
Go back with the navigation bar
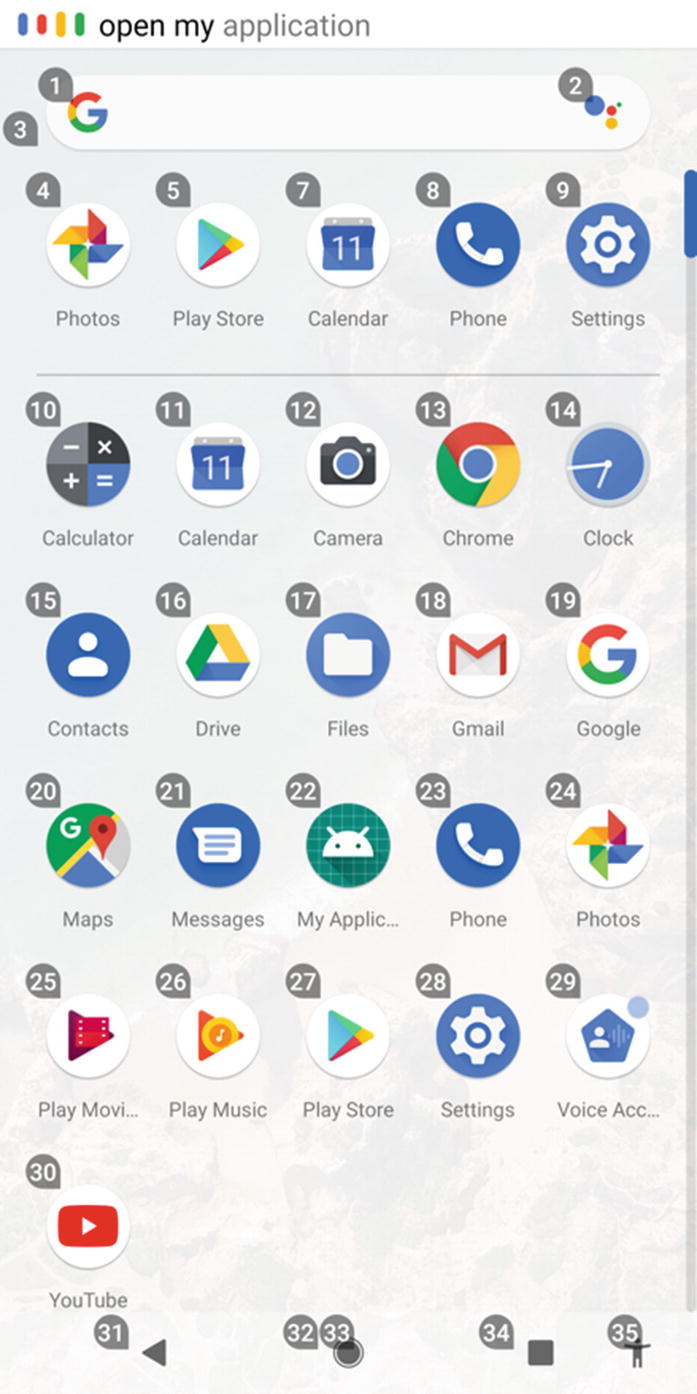click(154, 1353)
